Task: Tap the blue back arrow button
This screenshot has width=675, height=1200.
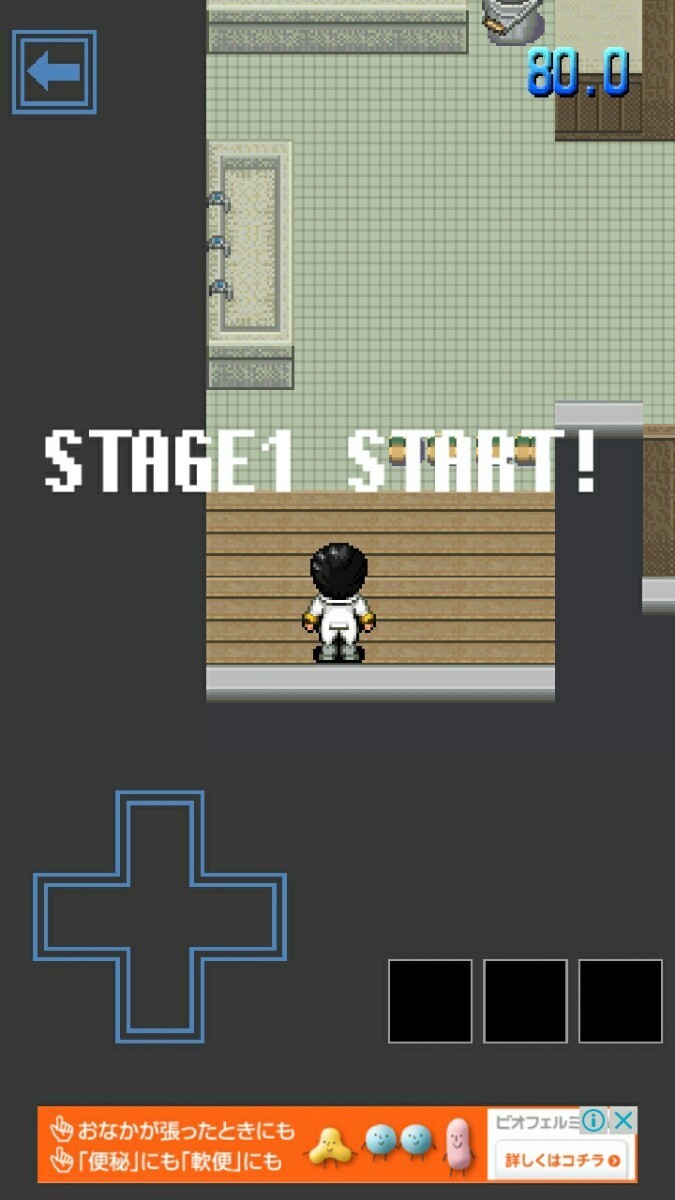Action: coord(54,72)
